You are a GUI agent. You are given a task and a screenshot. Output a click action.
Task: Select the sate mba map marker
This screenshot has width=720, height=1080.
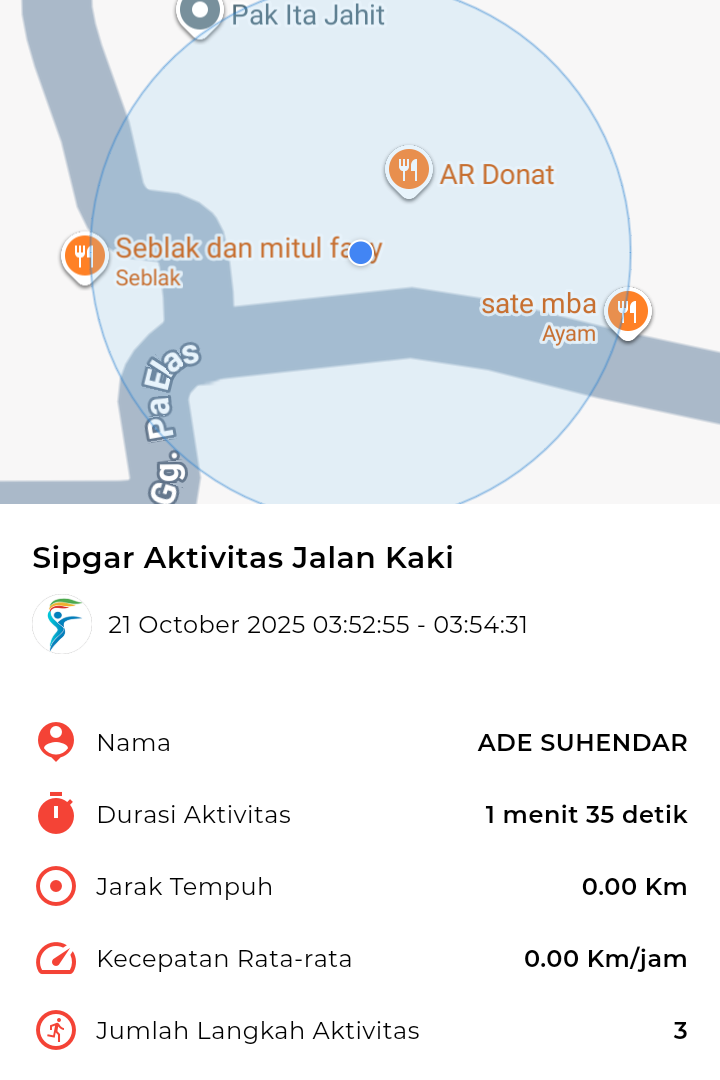point(627,311)
